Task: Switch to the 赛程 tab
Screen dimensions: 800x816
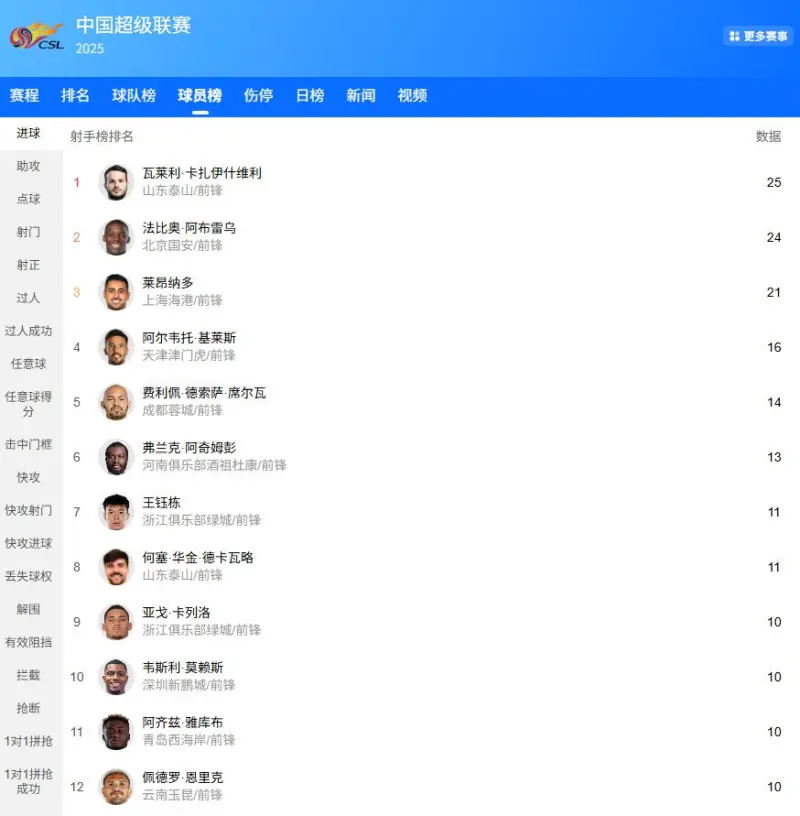Action: [24, 96]
